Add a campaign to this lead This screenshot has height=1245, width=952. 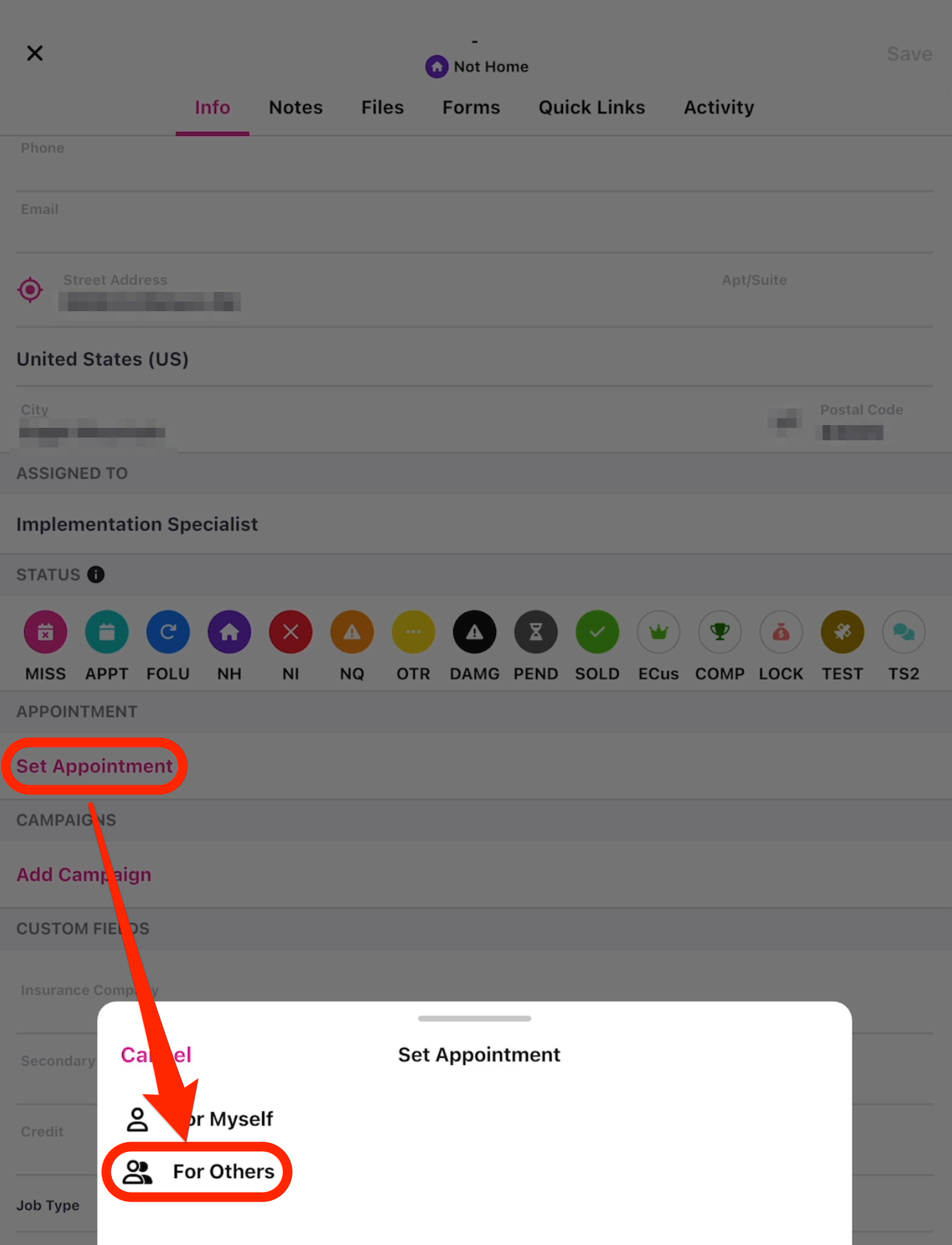coord(83,874)
